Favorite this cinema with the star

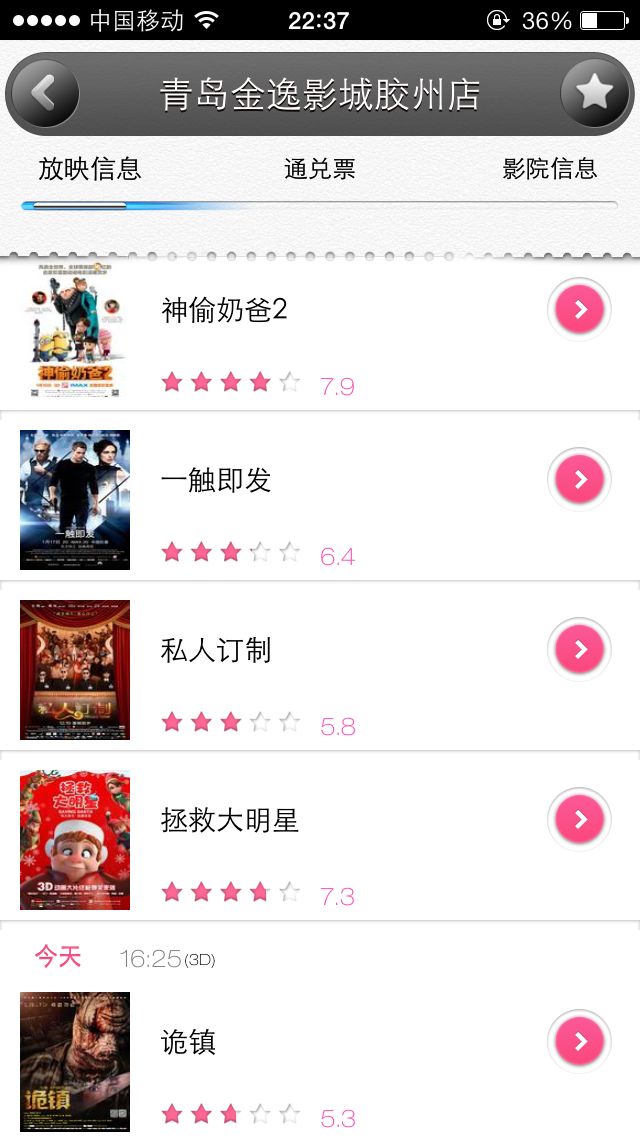pos(594,94)
